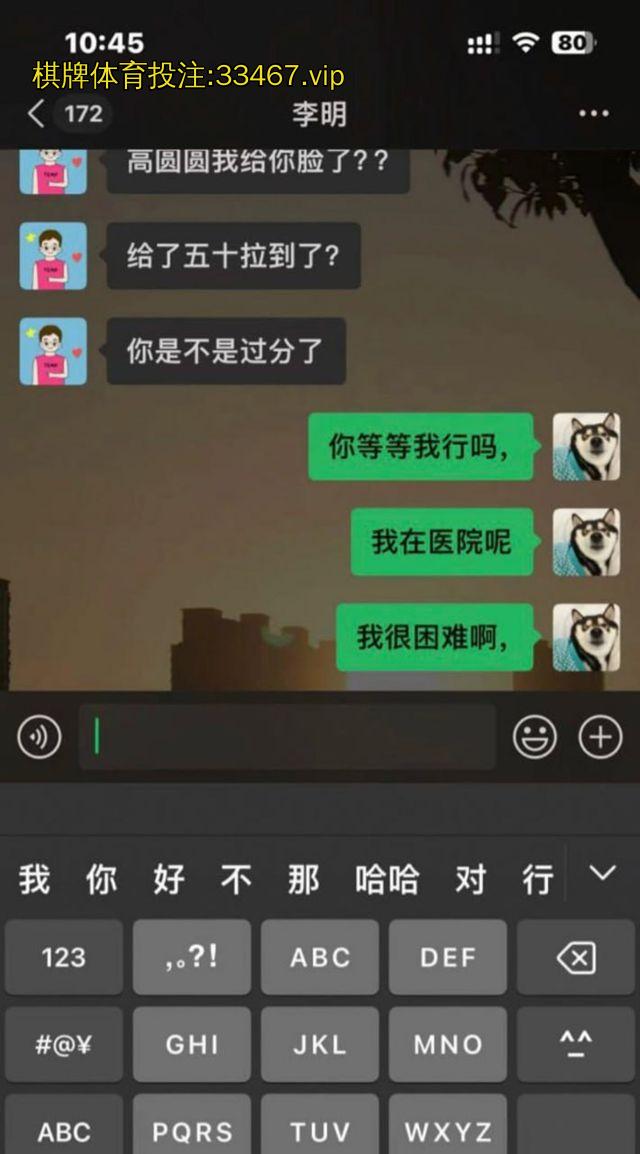Tap the ^_^ emoticon key
This screenshot has height=1154, width=640.
[x=576, y=1045]
